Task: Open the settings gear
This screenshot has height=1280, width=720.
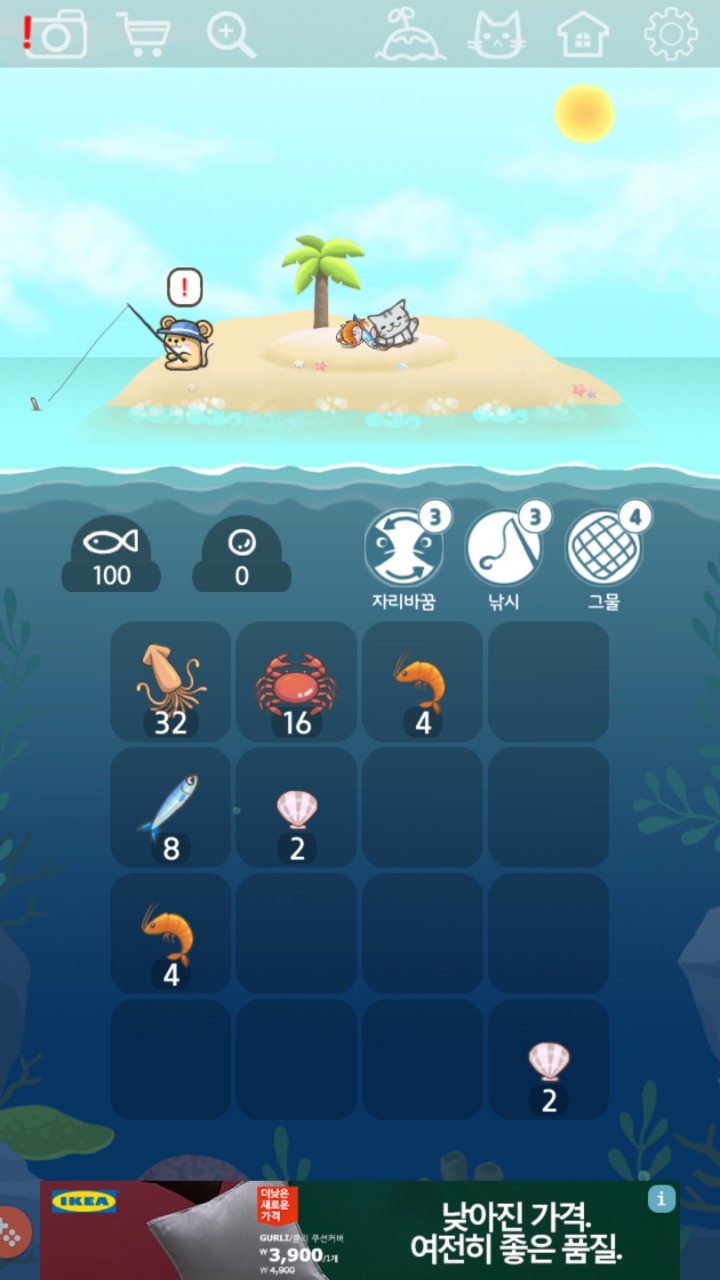Action: click(670, 35)
